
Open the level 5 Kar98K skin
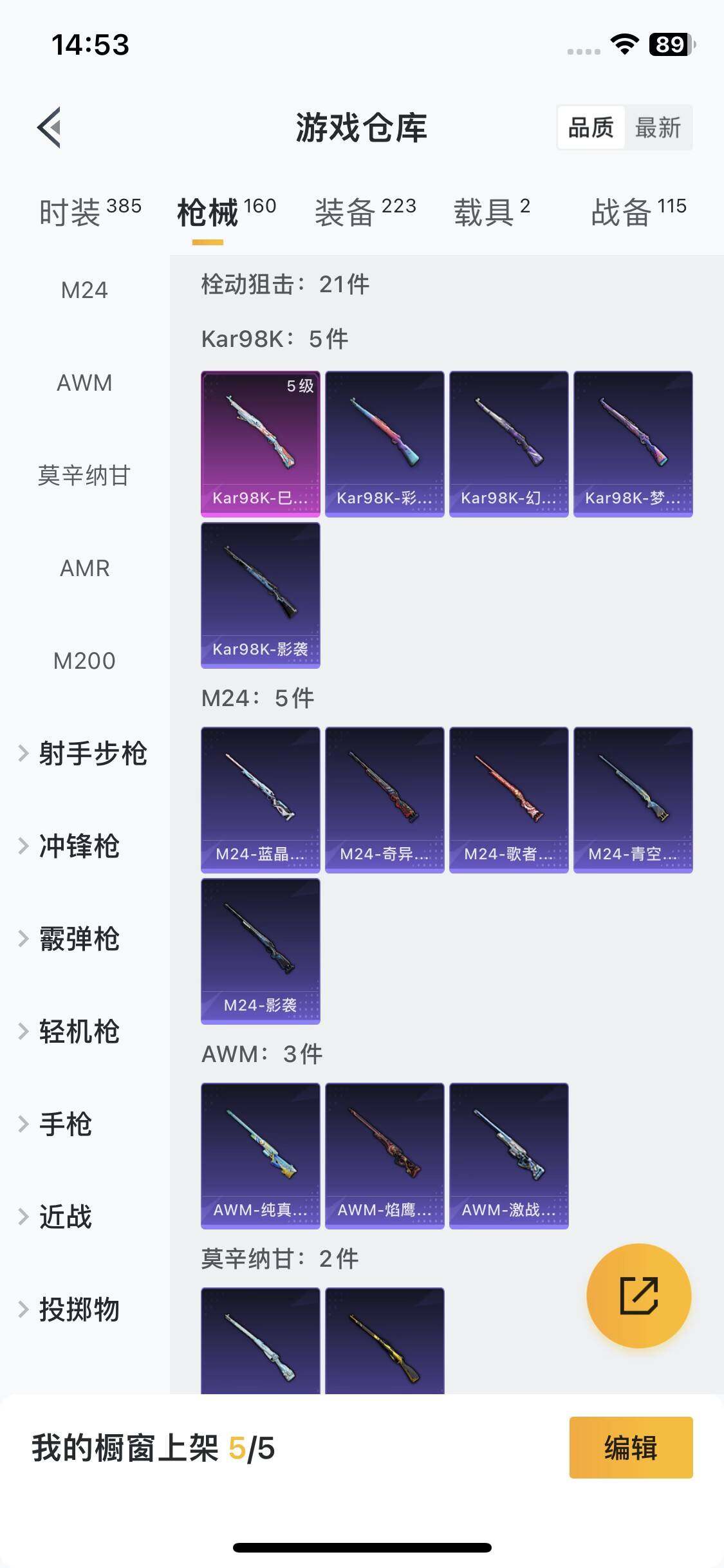260,443
